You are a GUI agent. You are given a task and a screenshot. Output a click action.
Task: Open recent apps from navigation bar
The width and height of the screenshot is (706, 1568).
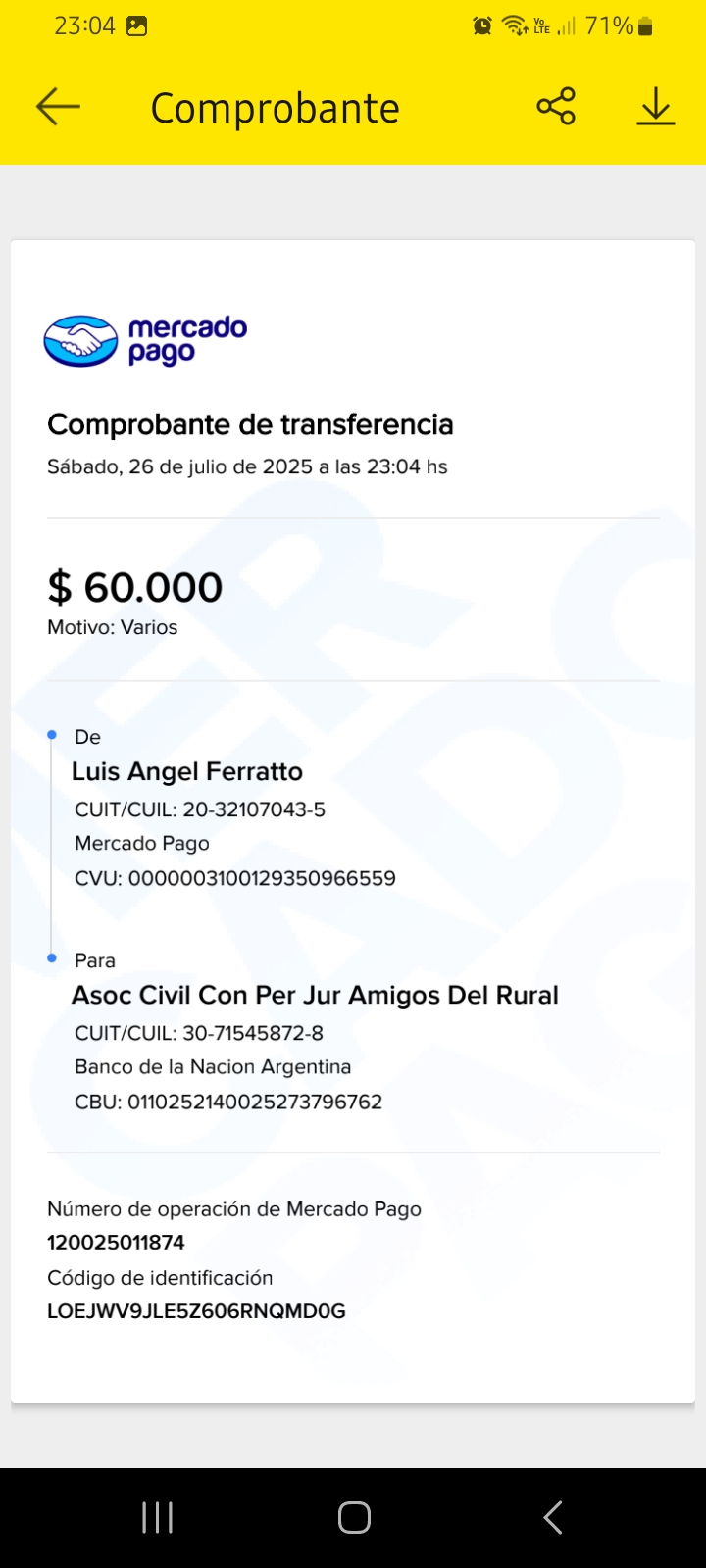pos(158,1517)
